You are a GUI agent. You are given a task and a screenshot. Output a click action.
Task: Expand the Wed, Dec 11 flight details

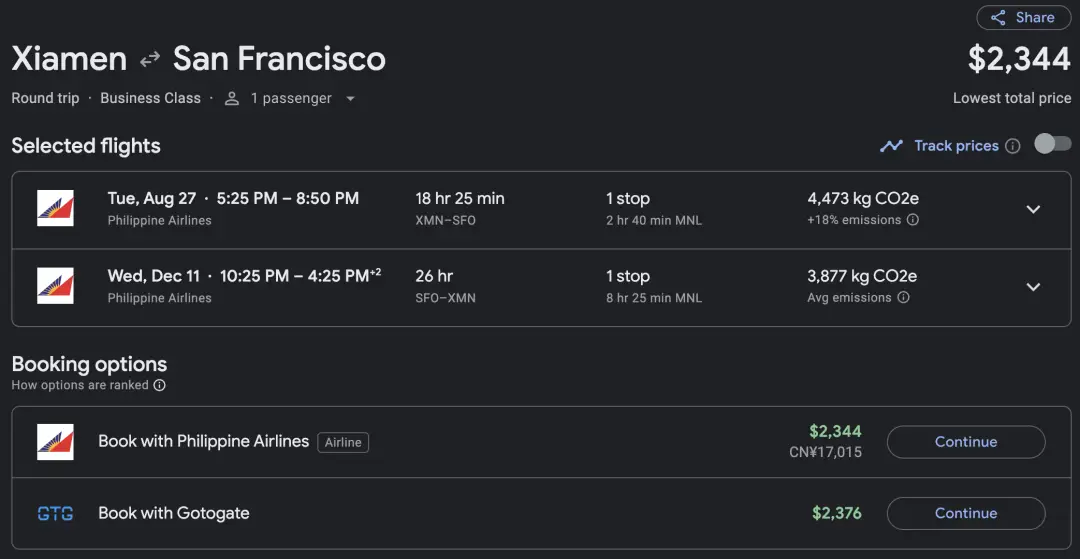tap(1033, 287)
